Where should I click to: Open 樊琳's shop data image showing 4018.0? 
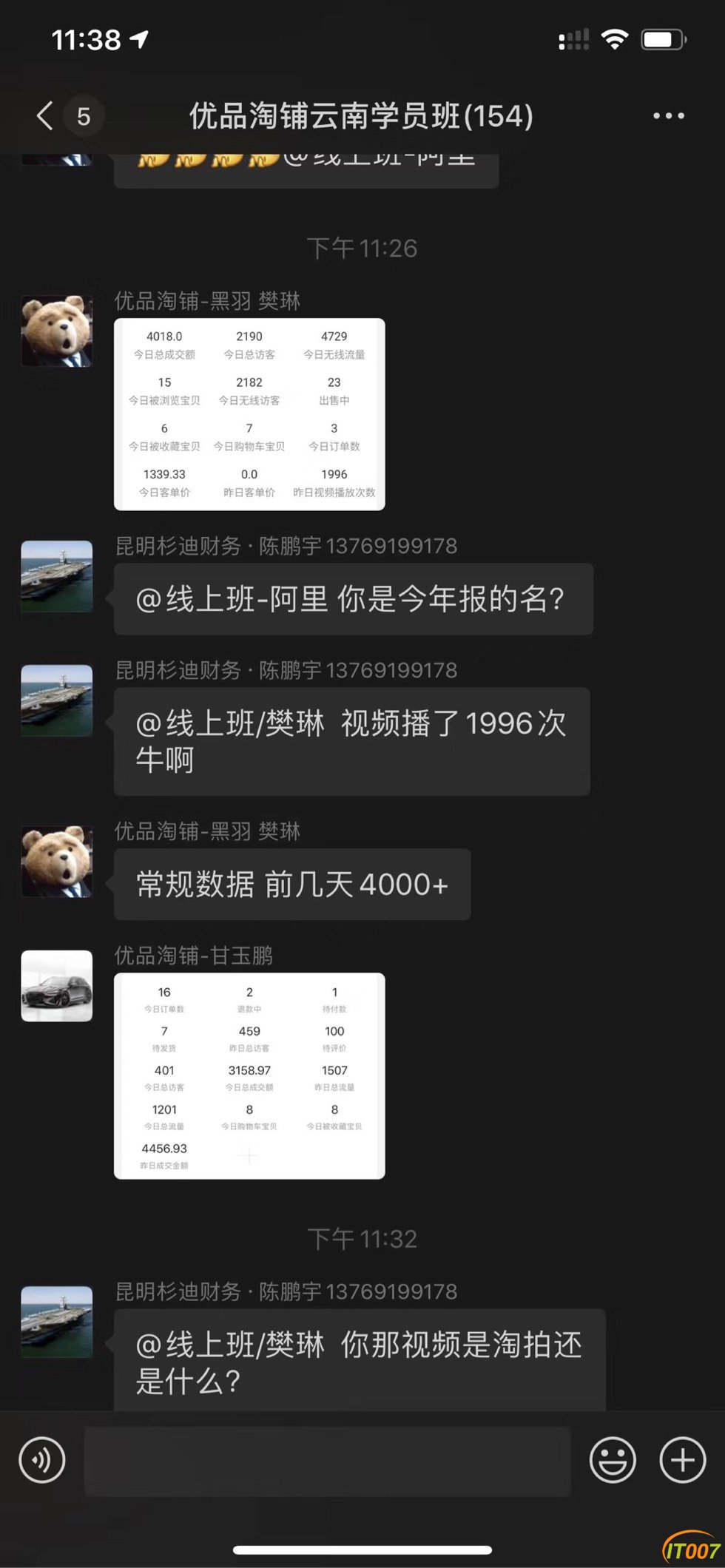[249, 414]
